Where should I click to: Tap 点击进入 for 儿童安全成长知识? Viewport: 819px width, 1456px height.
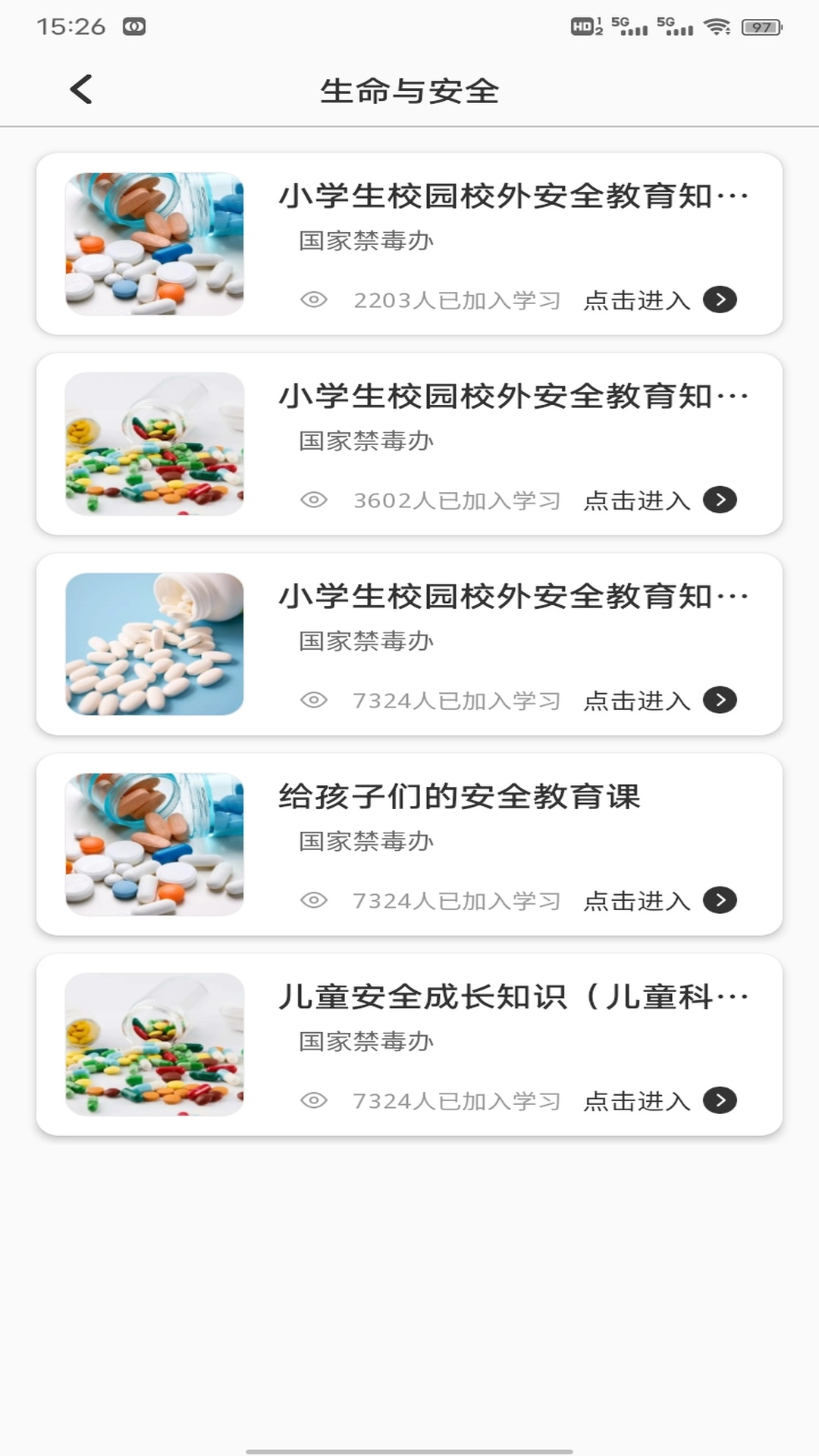click(658, 1101)
